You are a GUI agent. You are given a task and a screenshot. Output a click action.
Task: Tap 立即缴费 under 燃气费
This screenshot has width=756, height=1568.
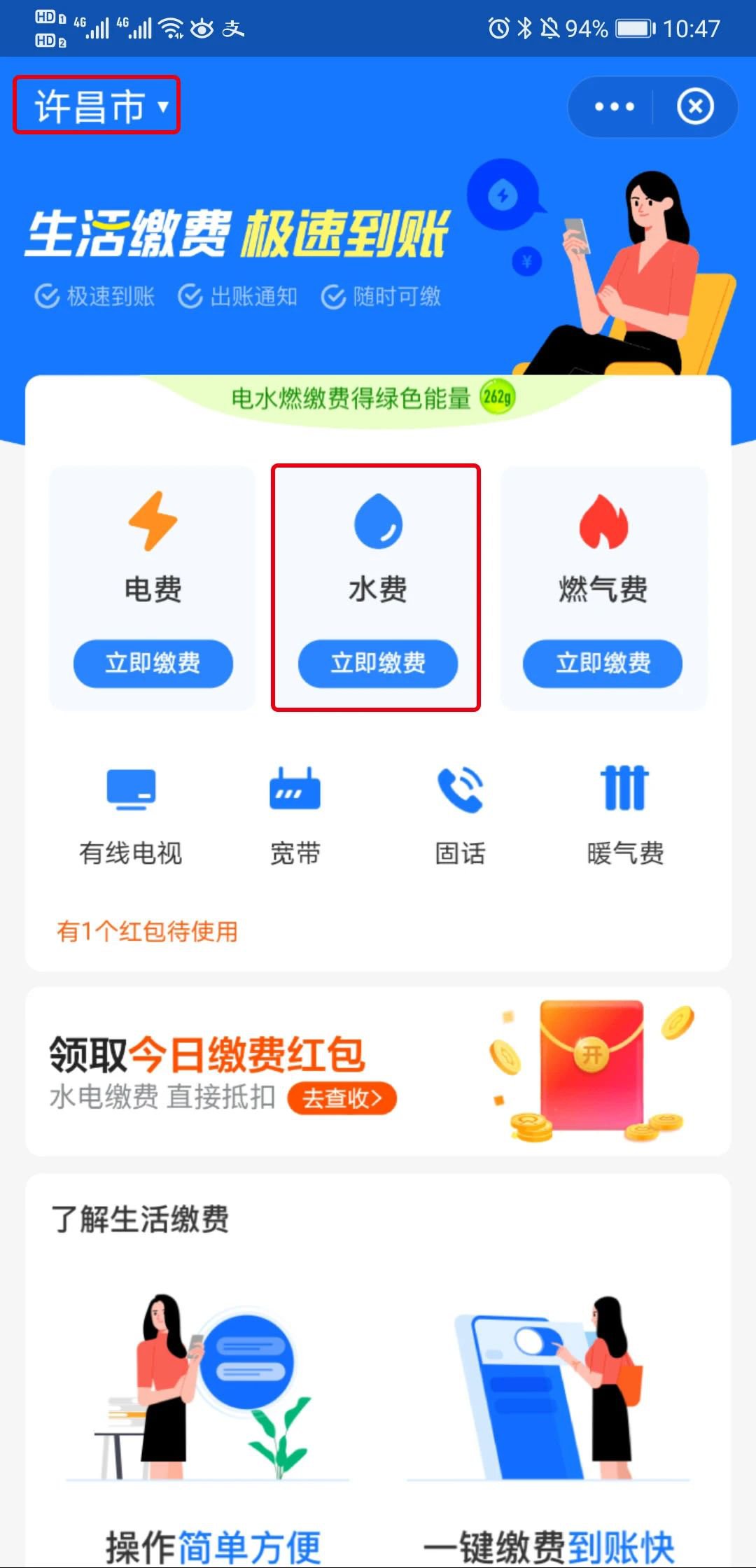(x=602, y=662)
